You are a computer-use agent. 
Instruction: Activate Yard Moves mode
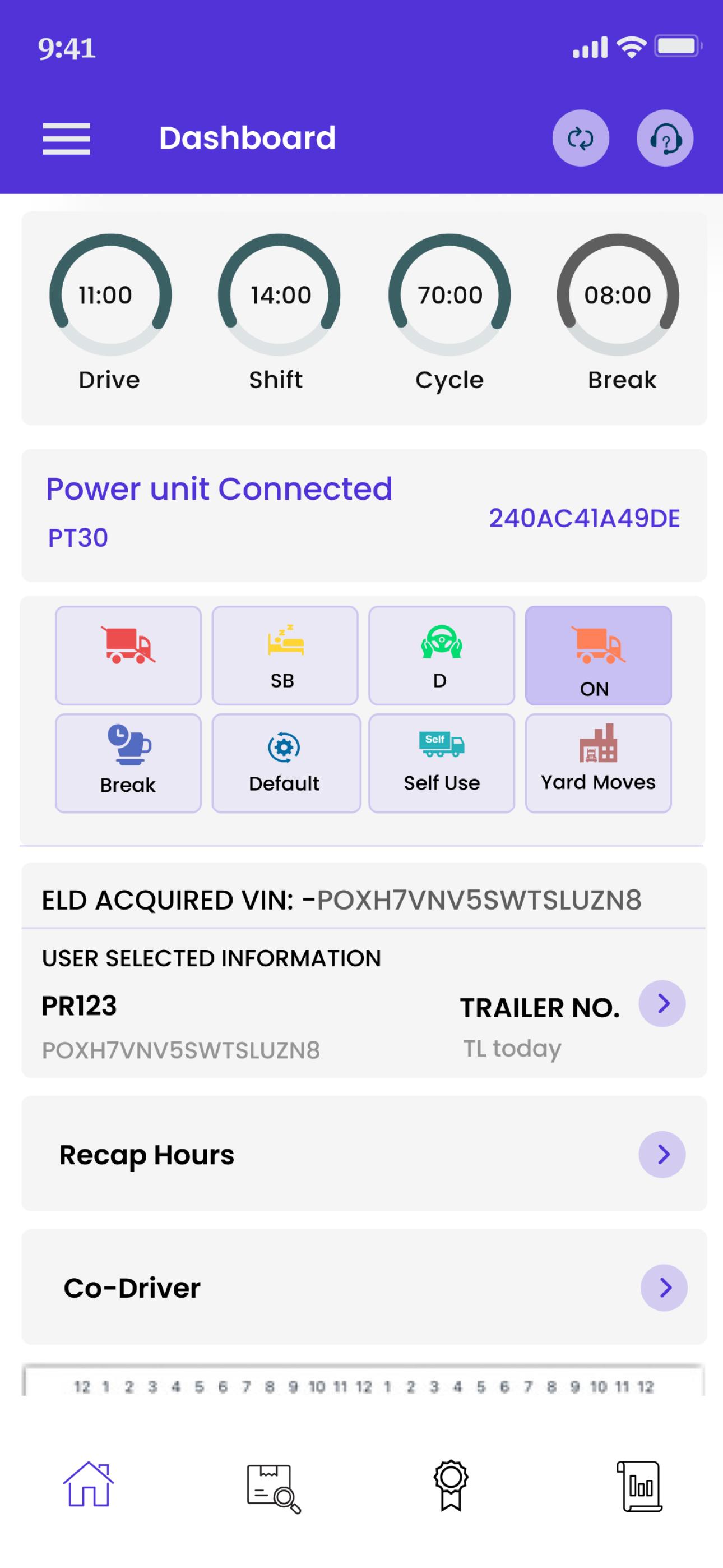tap(597, 763)
